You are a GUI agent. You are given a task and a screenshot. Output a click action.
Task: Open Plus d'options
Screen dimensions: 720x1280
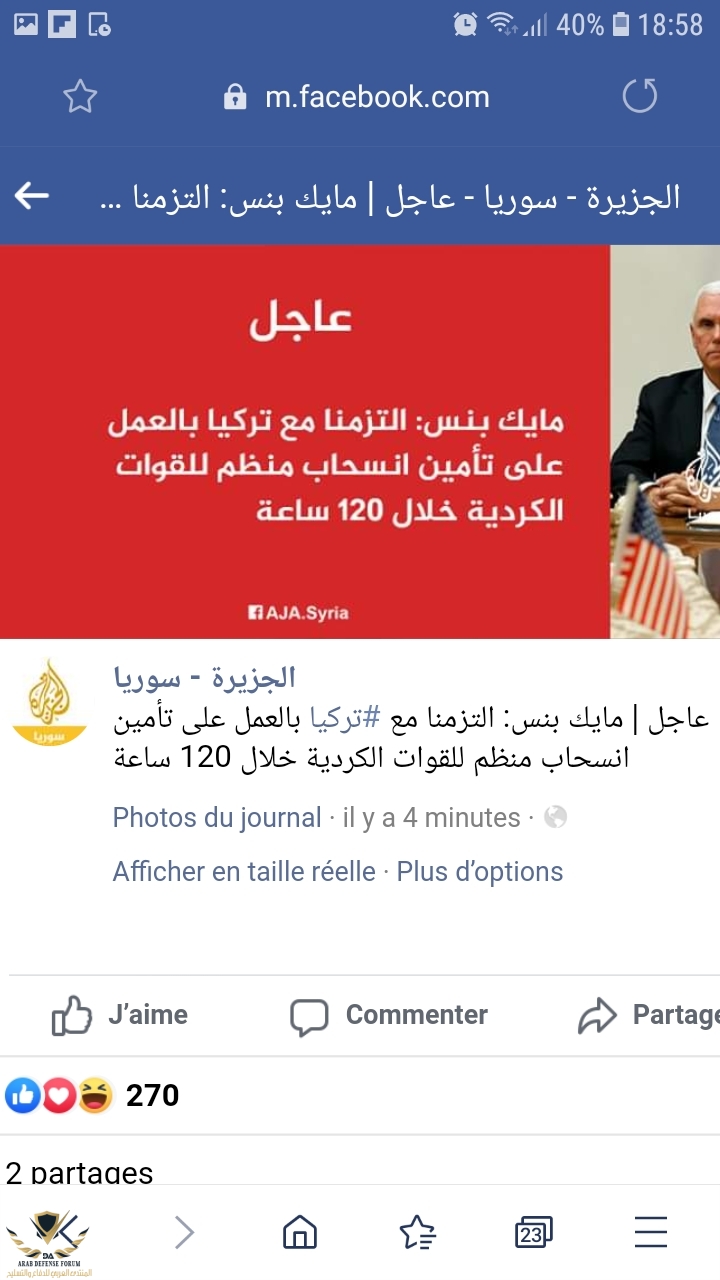(x=480, y=871)
